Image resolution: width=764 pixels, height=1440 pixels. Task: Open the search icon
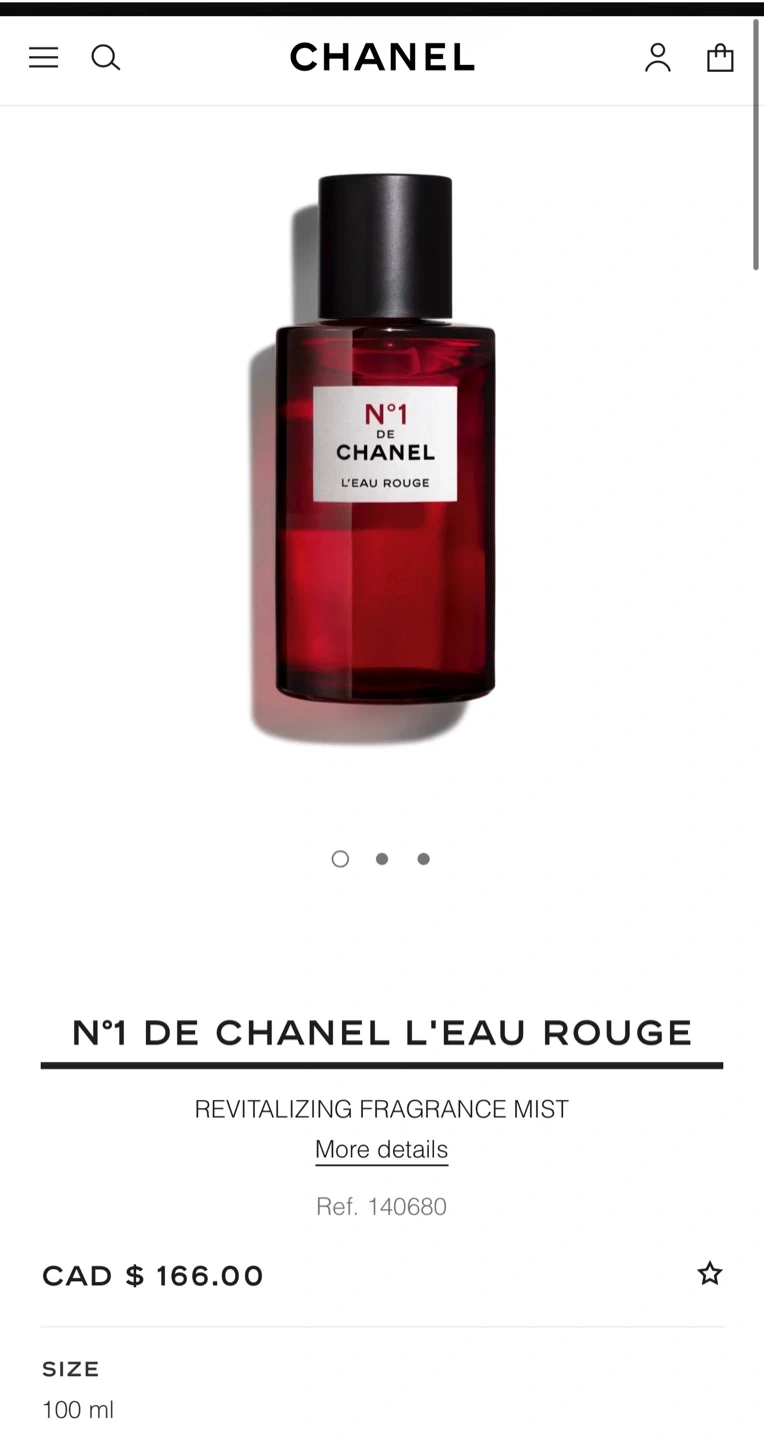[x=106, y=58]
